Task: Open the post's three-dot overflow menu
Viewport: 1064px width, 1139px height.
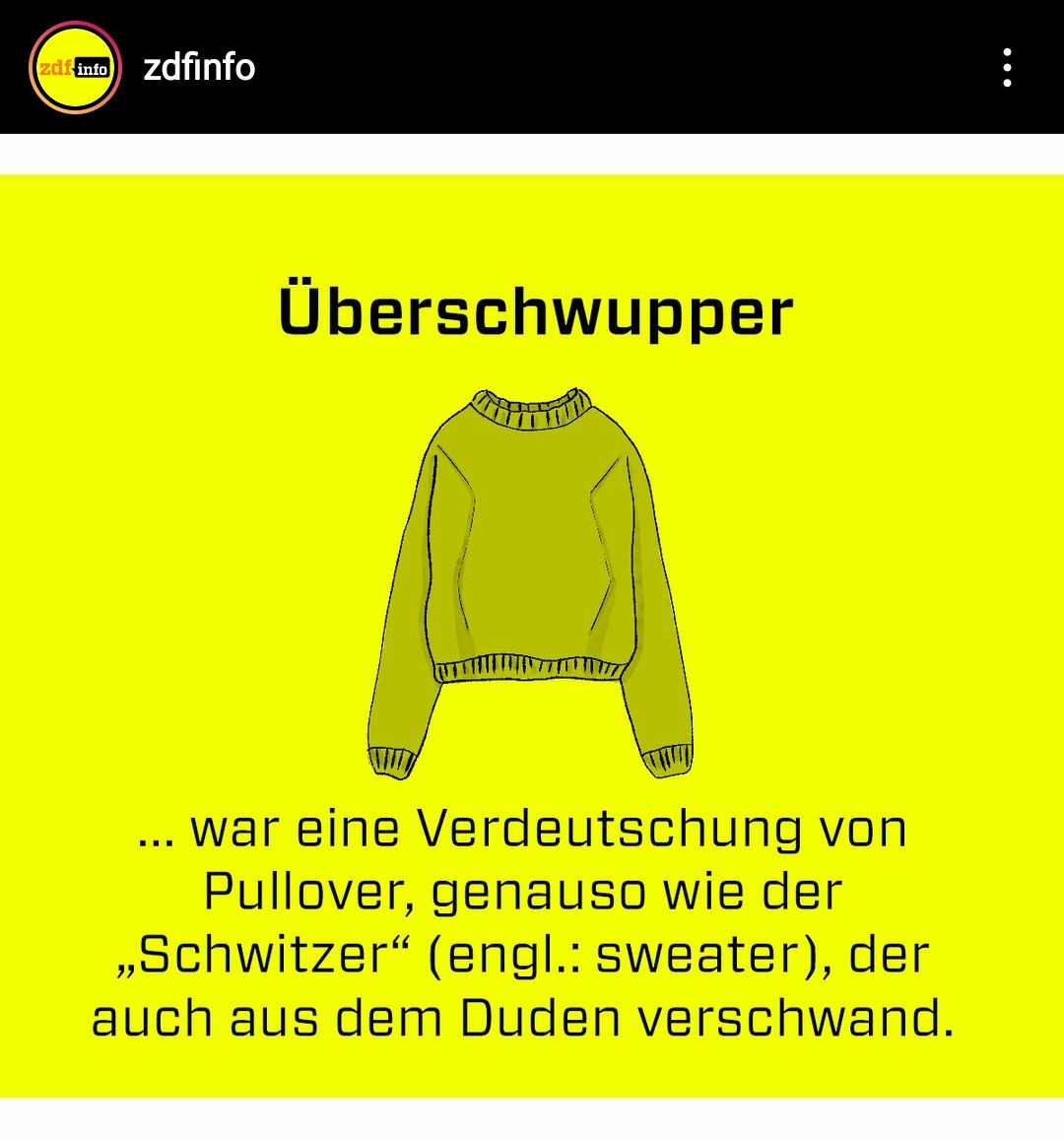Action: click(x=1006, y=68)
